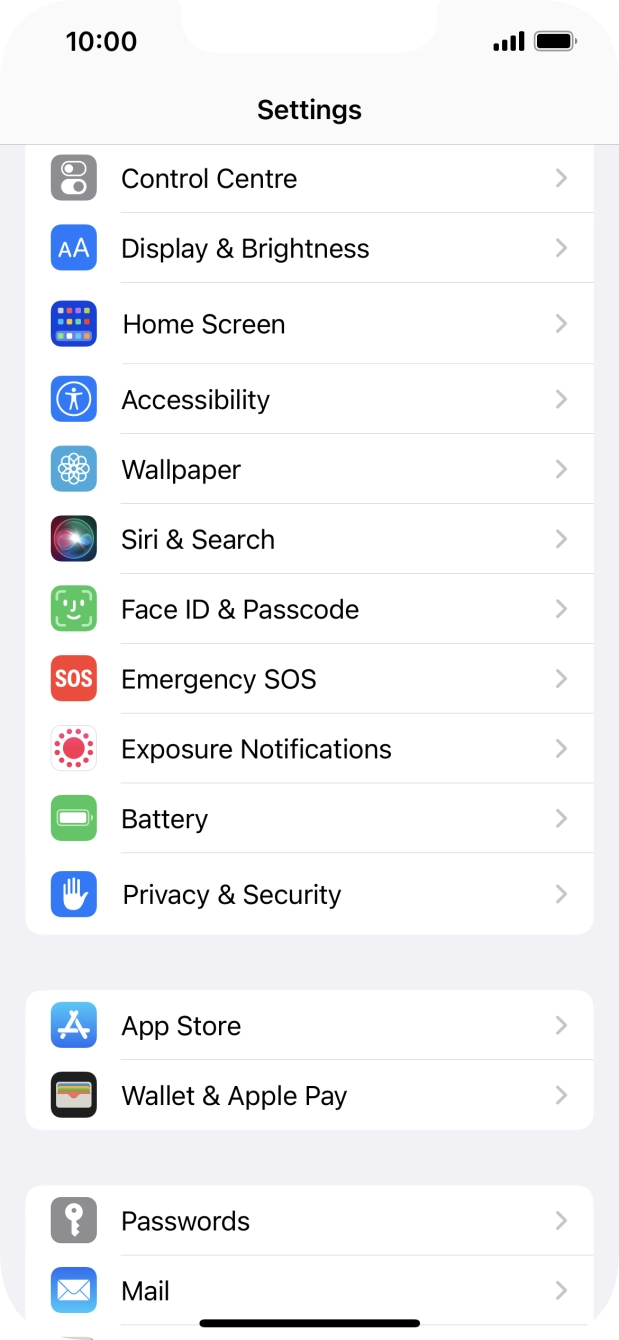Go to Mail settings

tap(309, 1291)
